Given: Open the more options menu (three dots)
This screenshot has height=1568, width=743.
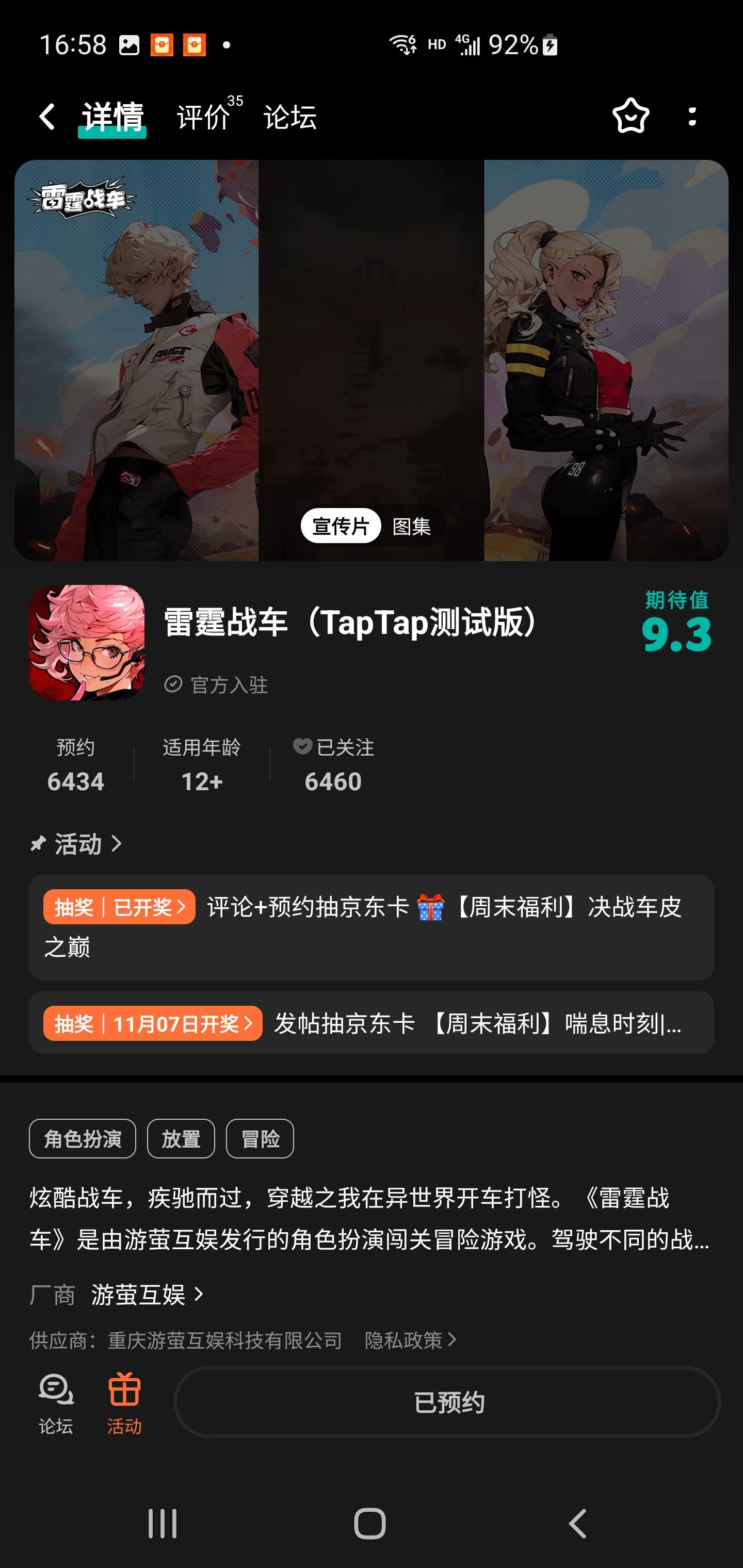Looking at the screenshot, I should point(691,116).
